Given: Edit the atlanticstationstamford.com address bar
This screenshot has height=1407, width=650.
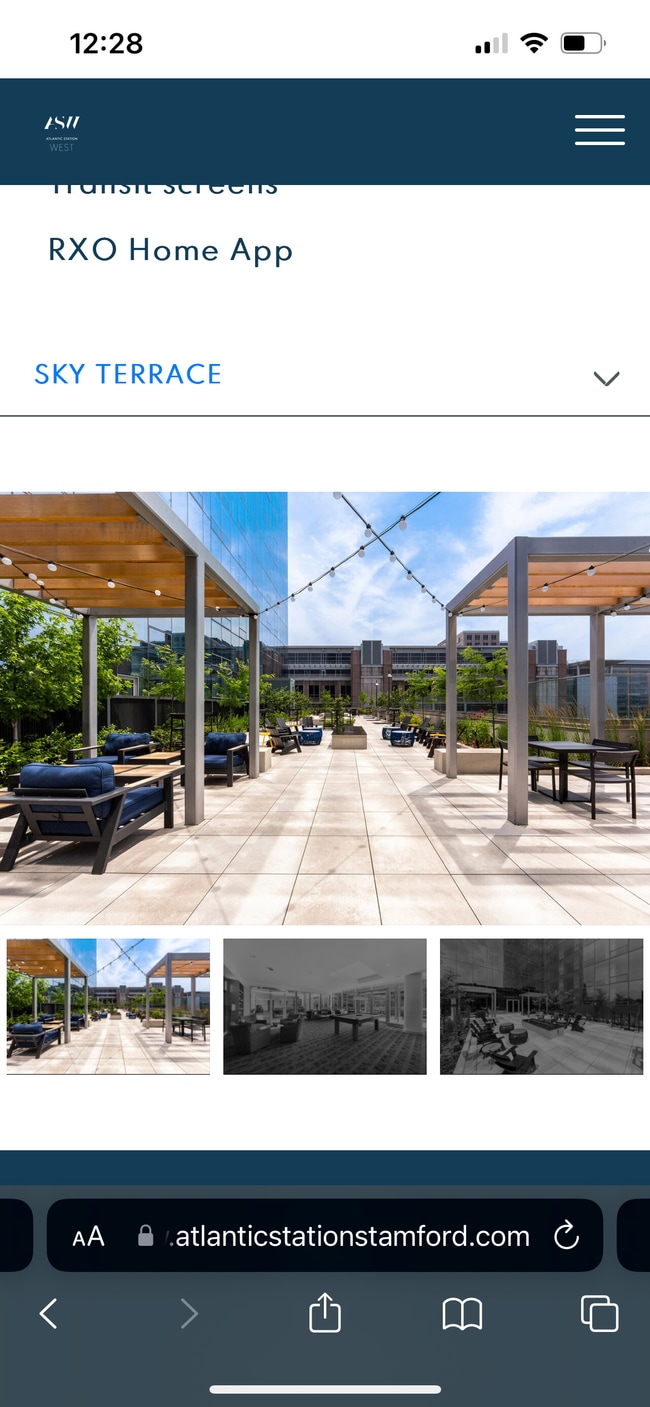Looking at the screenshot, I should 350,1237.
